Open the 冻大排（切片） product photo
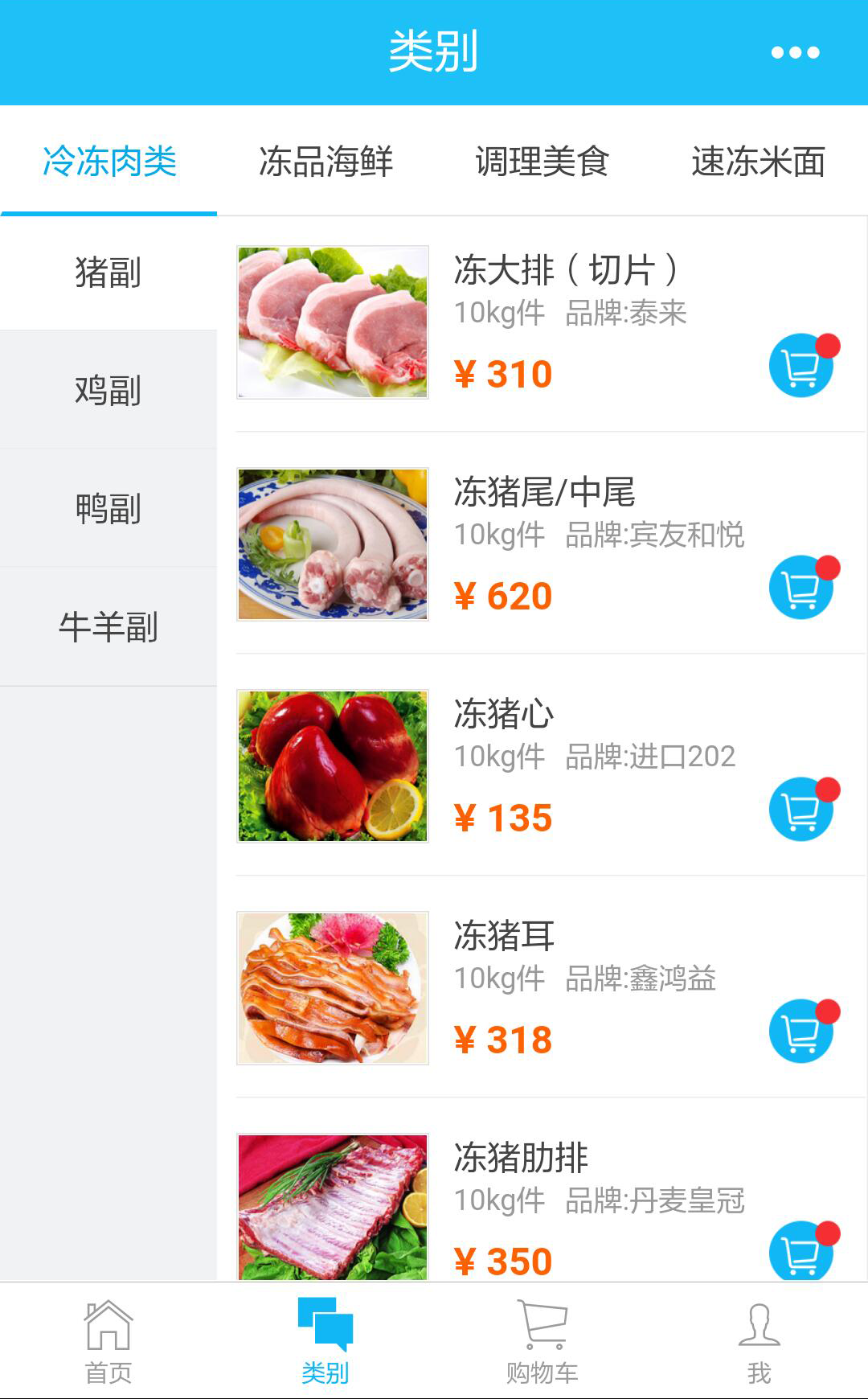 [x=333, y=322]
